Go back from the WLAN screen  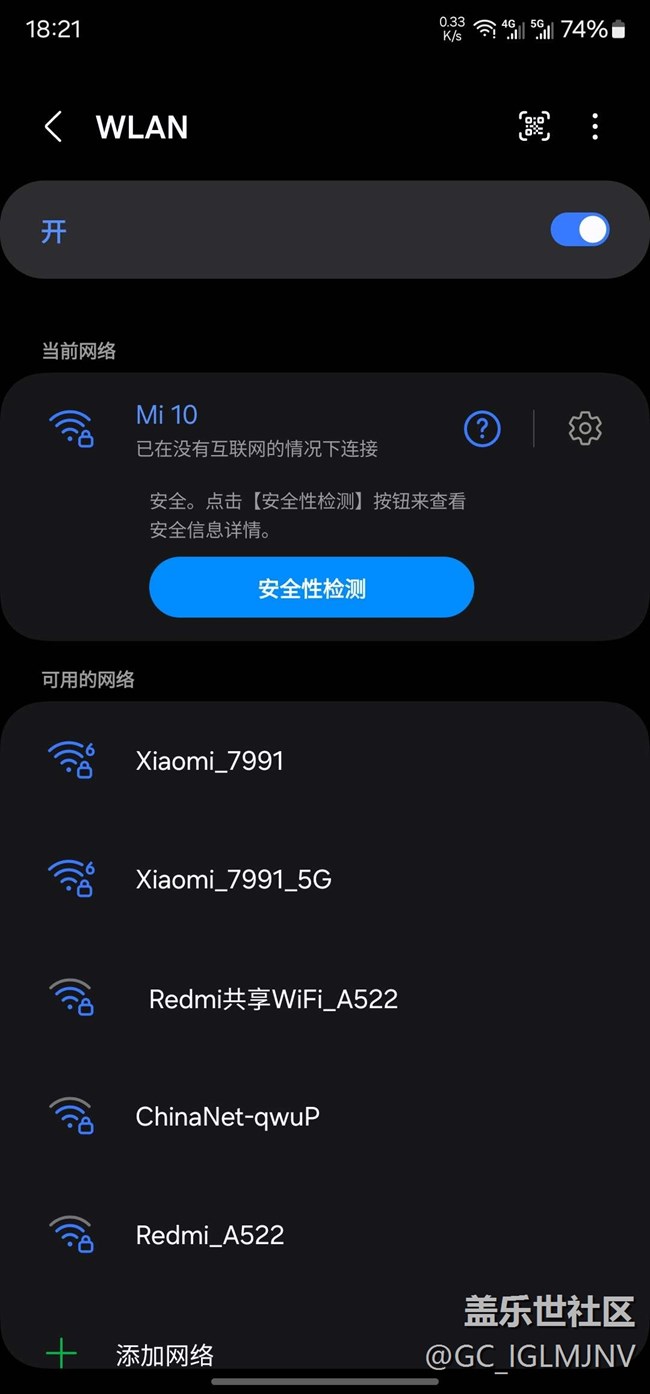coord(53,127)
